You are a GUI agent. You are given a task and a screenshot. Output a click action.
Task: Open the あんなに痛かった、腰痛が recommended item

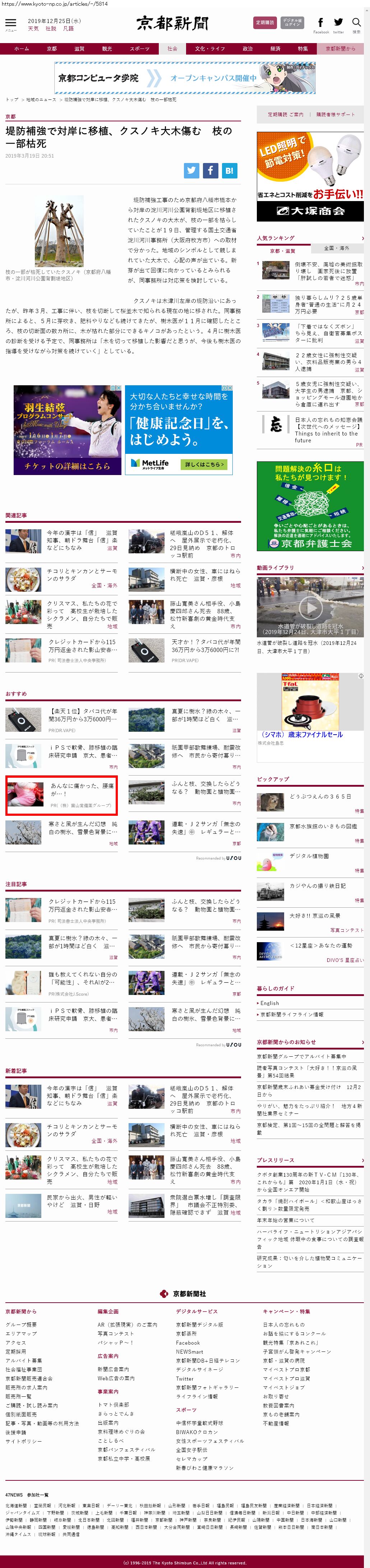click(61, 794)
